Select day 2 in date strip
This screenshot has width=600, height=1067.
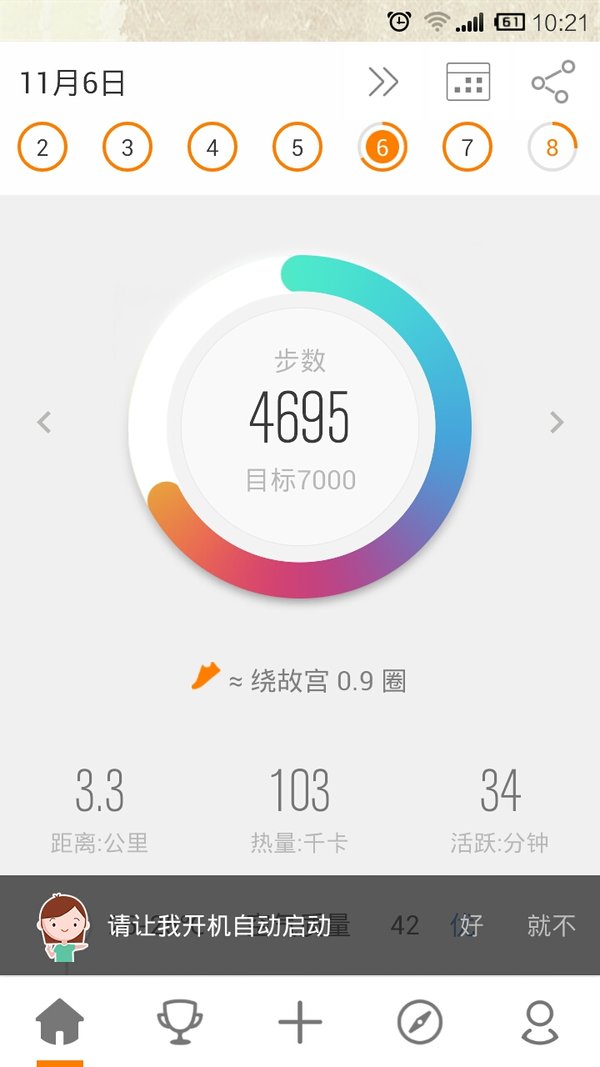(x=42, y=147)
